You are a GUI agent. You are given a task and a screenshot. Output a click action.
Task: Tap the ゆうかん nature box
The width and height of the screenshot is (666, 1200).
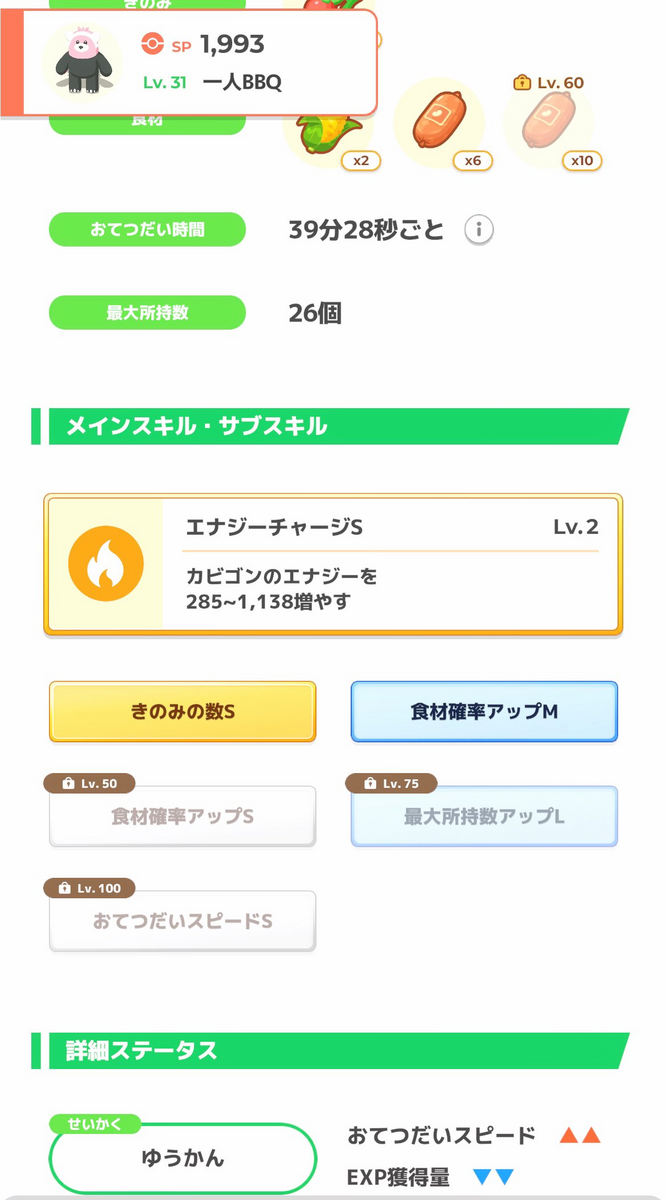[x=183, y=1159]
